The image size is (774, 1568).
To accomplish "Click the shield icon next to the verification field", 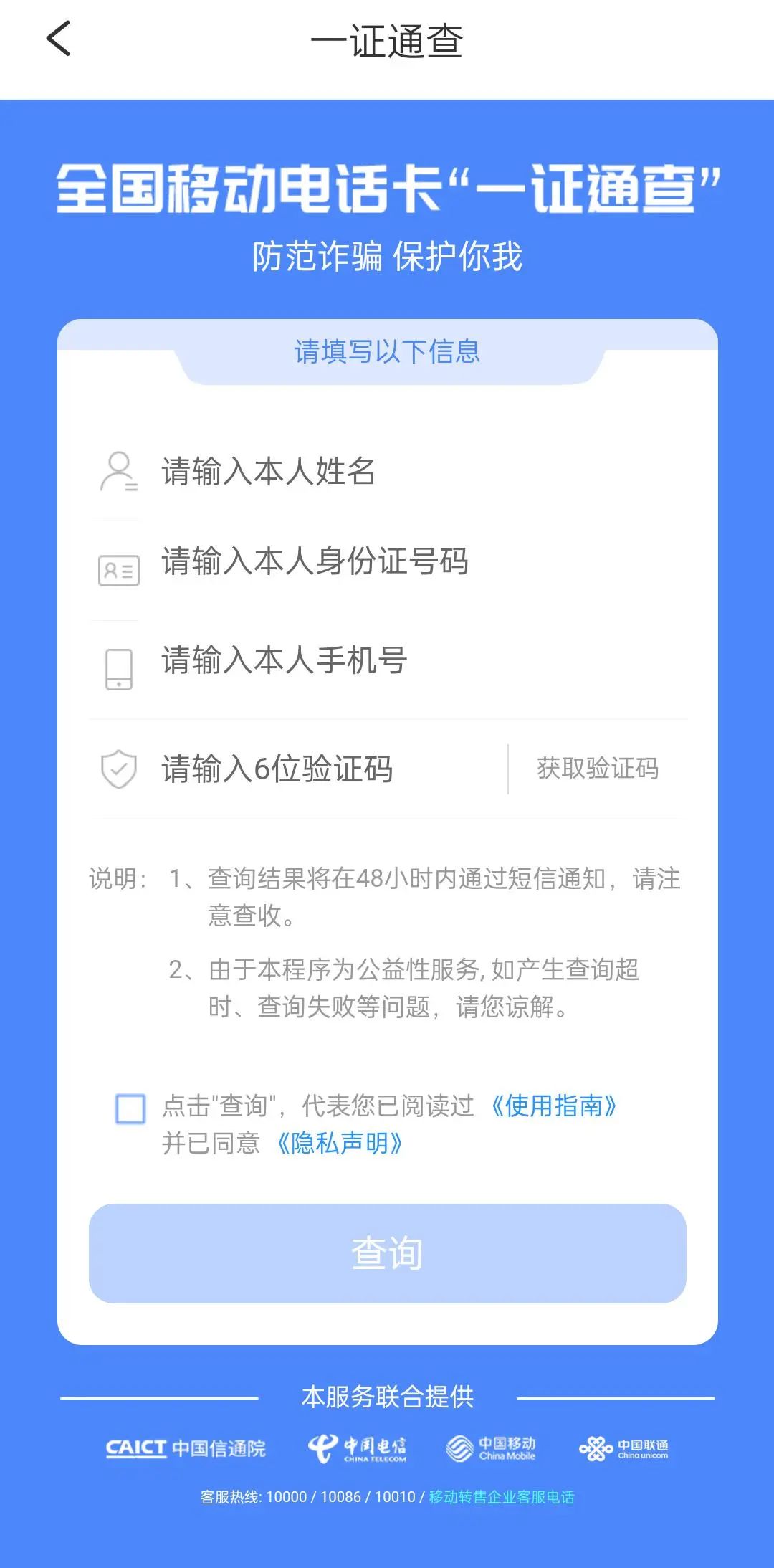I will [x=117, y=769].
